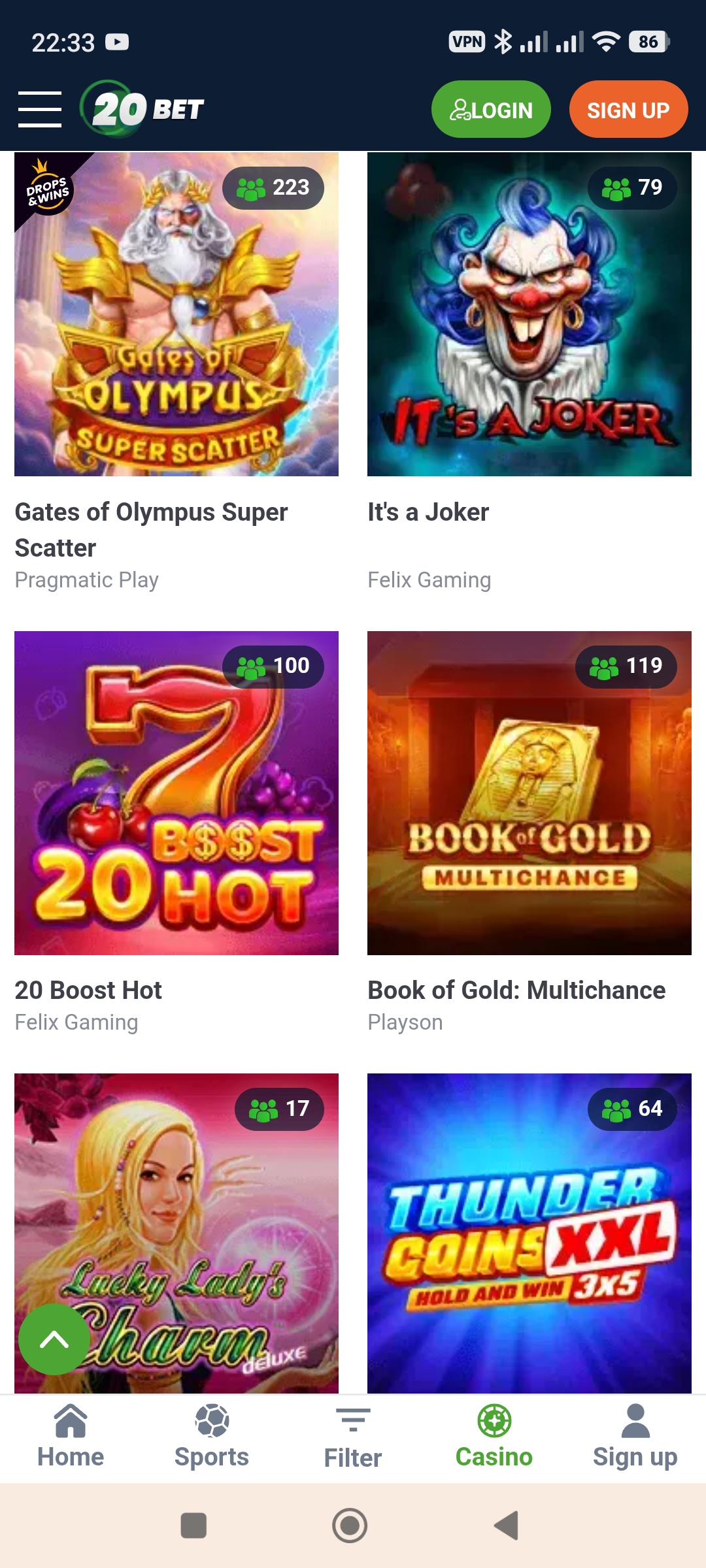Launch the 20 Boost Hot game
Viewport: 706px width, 1568px height.
point(176,792)
